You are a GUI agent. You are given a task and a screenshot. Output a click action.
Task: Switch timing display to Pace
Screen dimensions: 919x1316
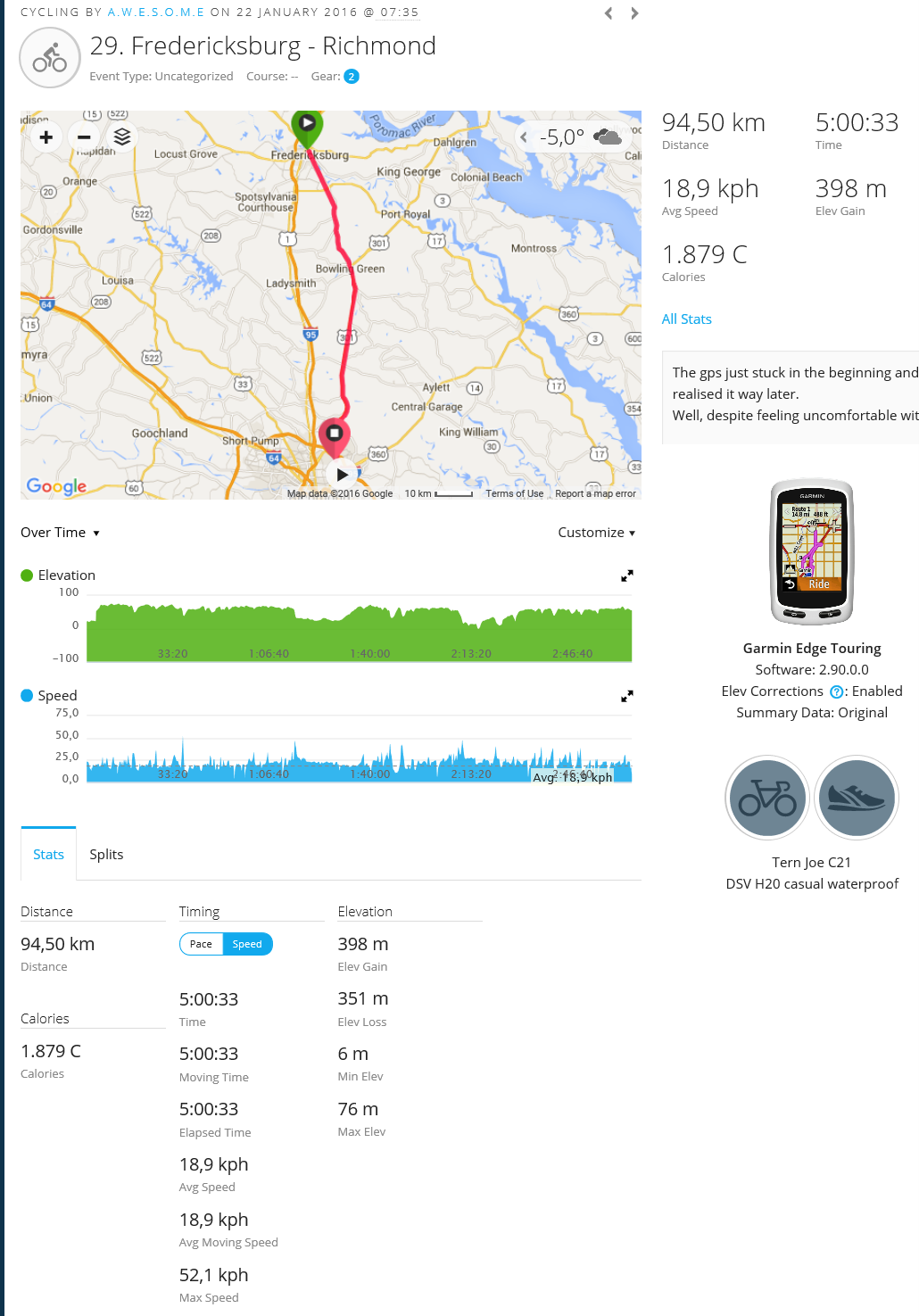point(201,944)
